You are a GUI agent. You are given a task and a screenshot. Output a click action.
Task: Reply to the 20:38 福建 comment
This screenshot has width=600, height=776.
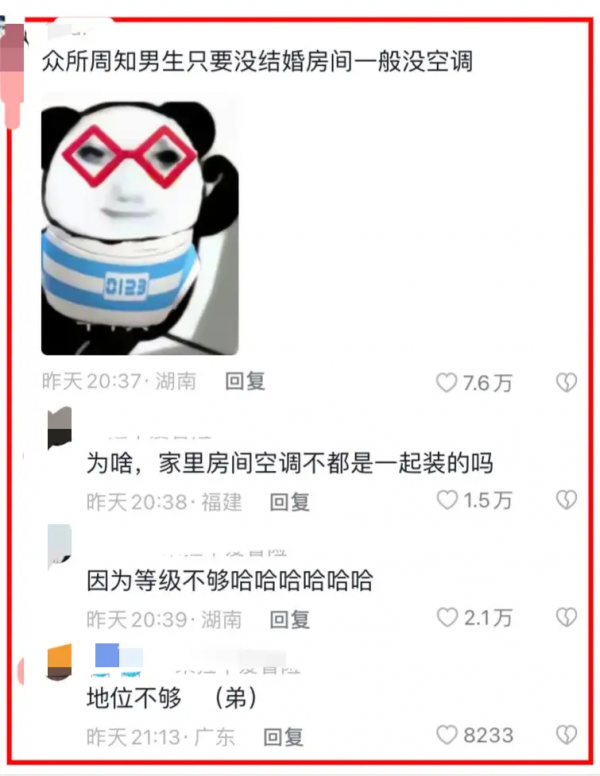point(289,501)
